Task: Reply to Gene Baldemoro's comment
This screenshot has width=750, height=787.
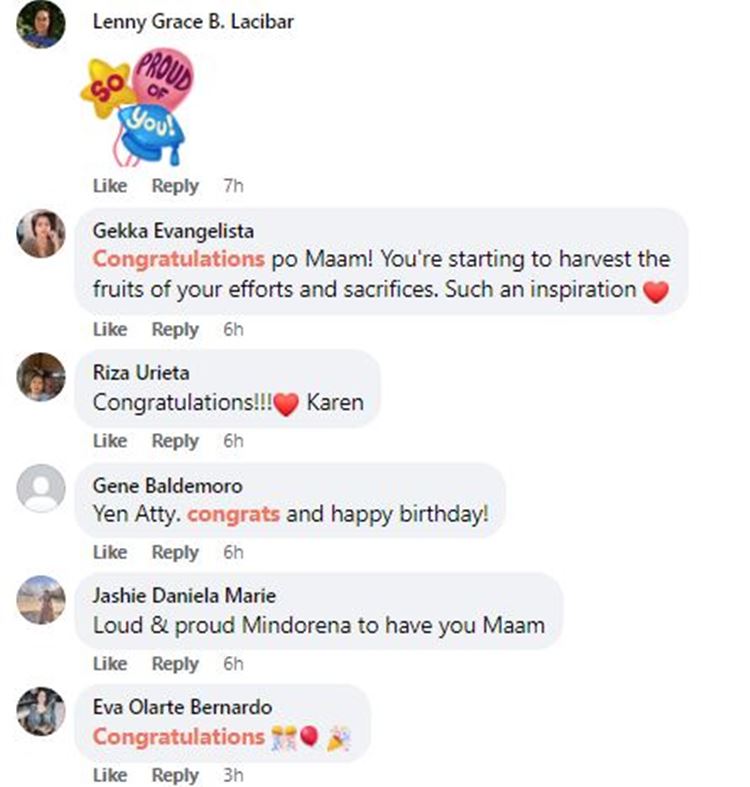Action: point(175,552)
